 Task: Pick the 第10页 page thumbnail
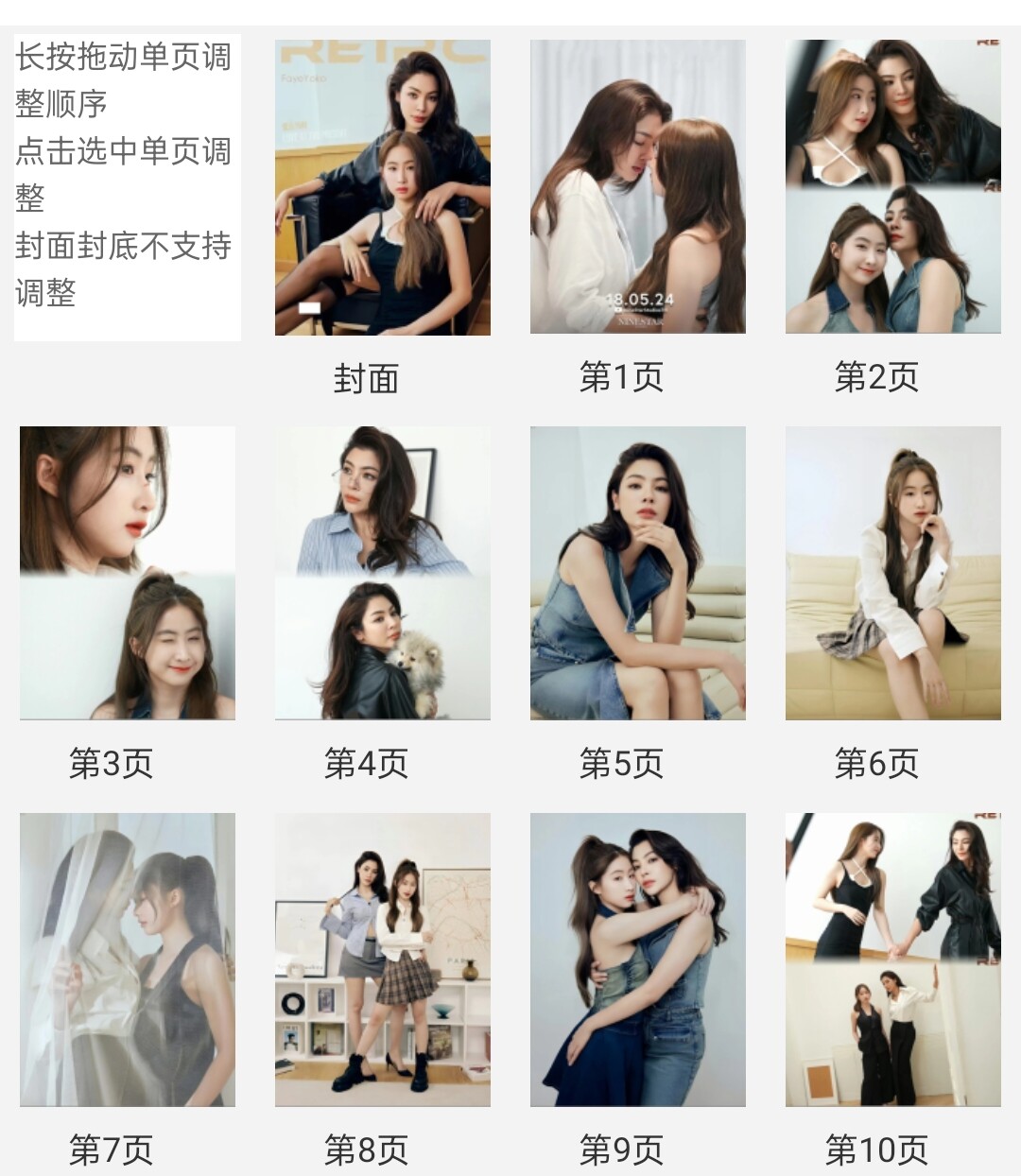[892, 960]
